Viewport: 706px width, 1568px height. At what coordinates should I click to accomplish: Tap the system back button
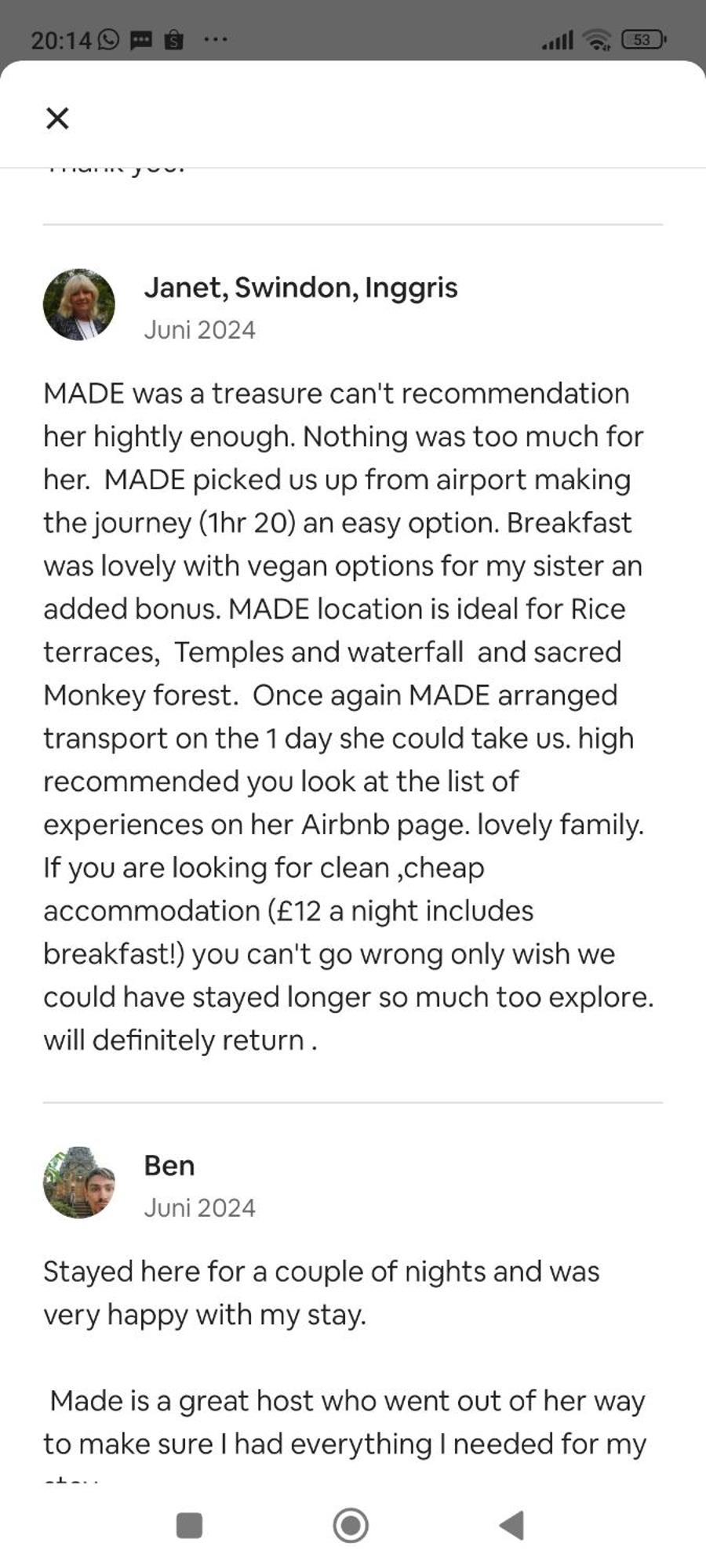512,1526
